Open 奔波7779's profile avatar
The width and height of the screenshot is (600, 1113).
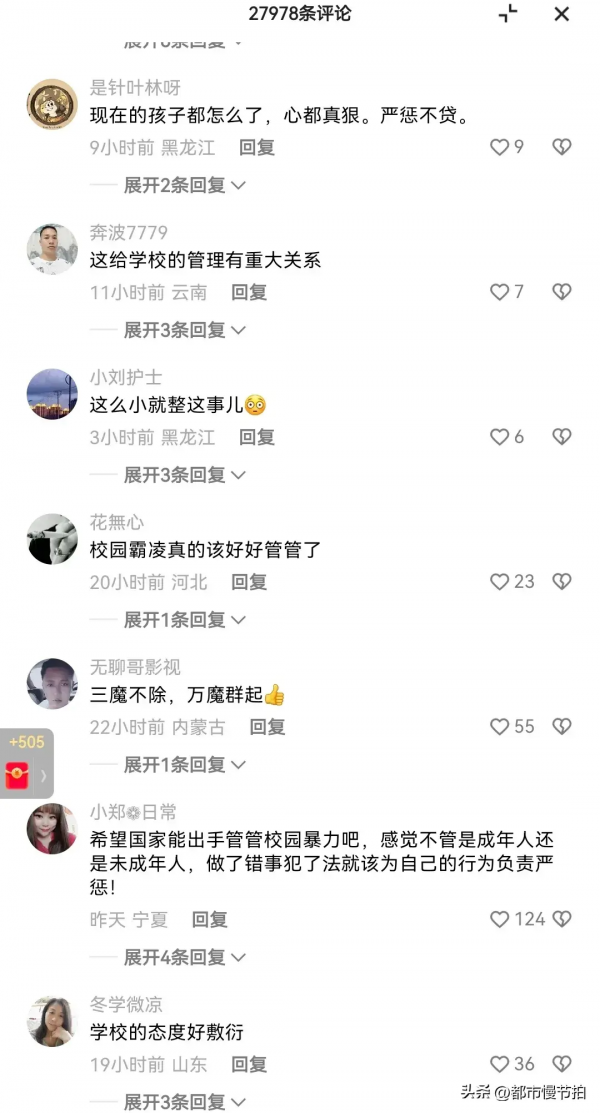pos(52,249)
